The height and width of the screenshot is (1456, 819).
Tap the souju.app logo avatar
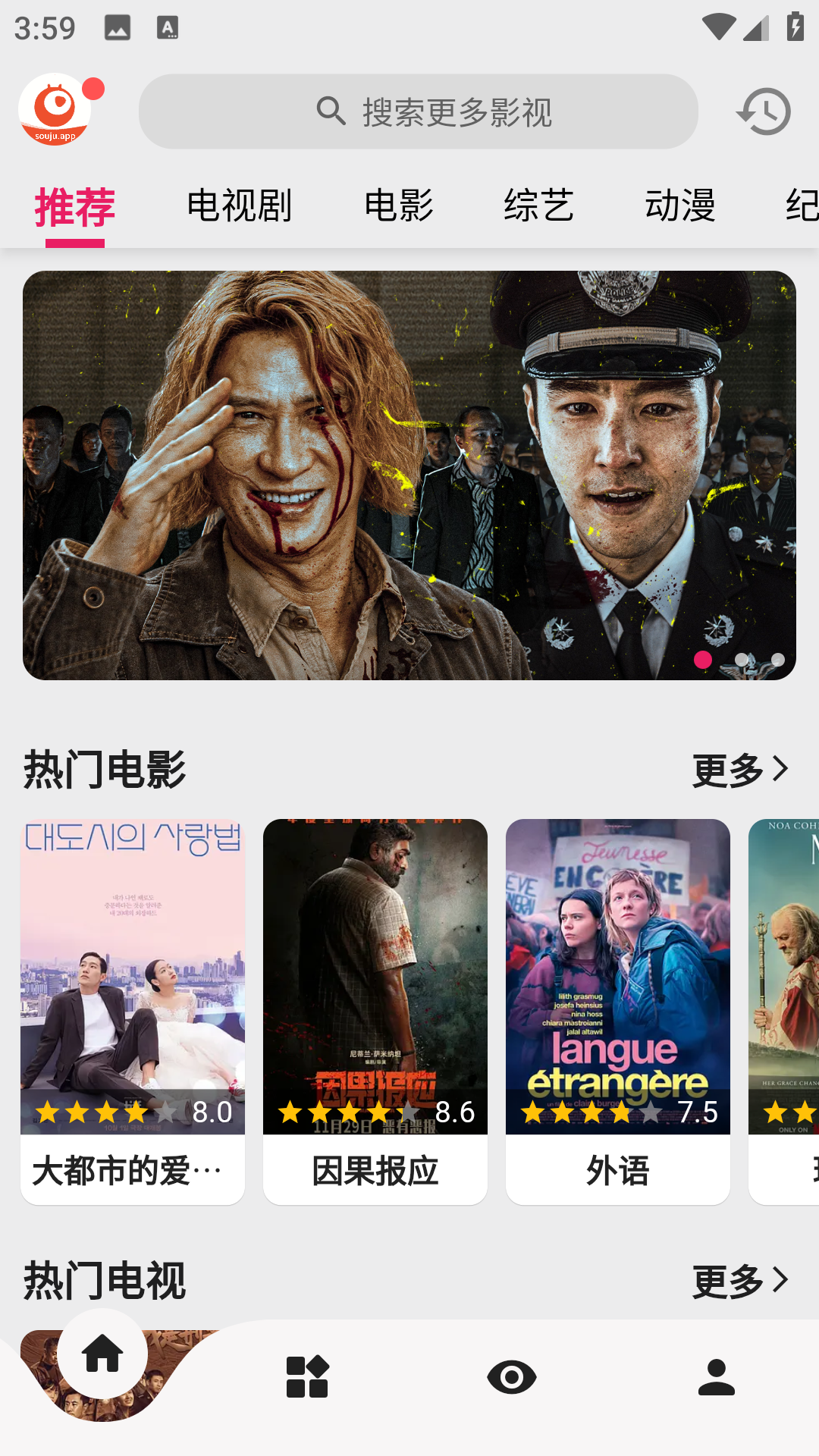click(x=56, y=110)
